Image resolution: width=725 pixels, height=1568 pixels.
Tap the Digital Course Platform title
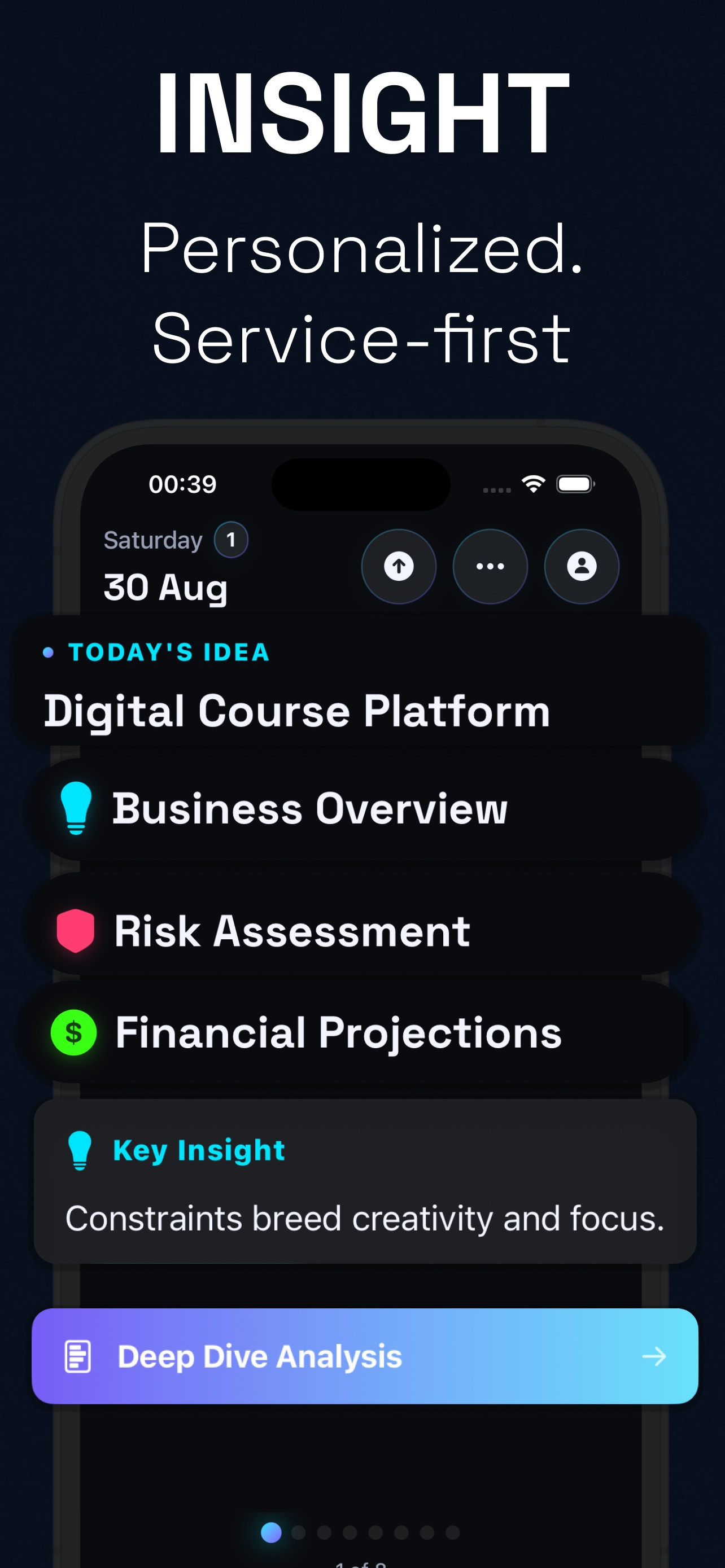(x=296, y=709)
